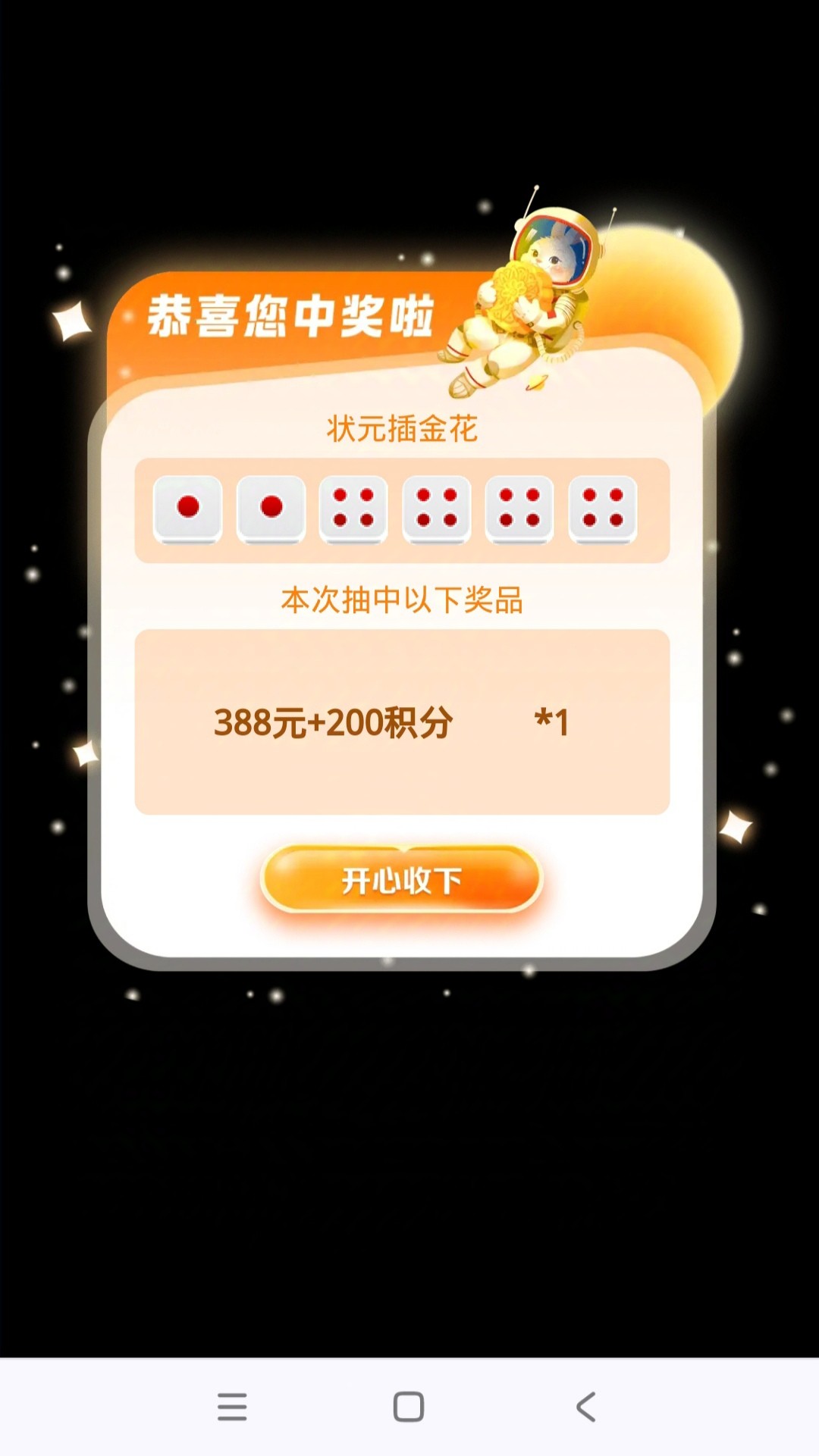Tap the 开心收下 button
Screen dimensions: 819x1456
[x=402, y=880]
